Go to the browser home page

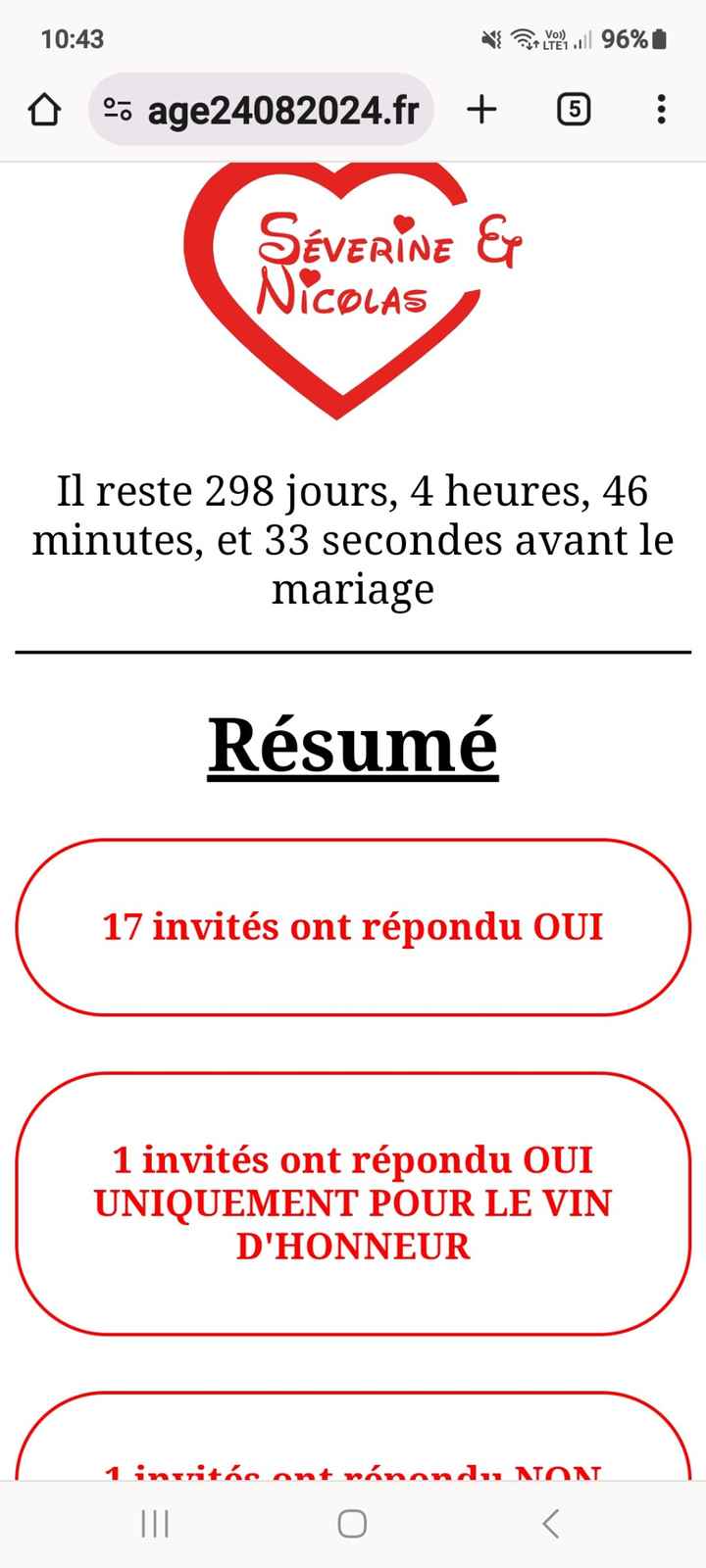click(44, 110)
